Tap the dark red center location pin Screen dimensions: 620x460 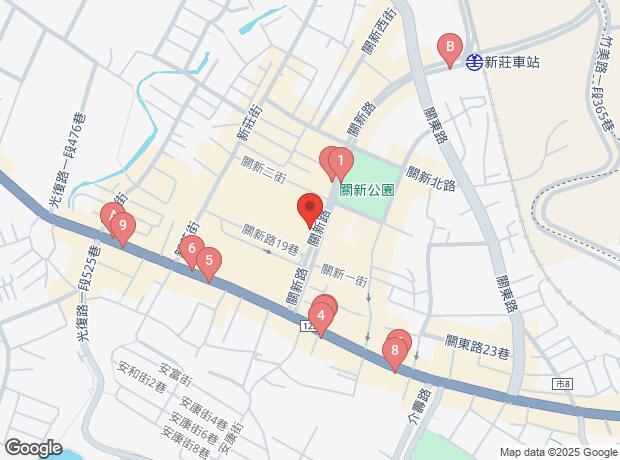pos(310,210)
